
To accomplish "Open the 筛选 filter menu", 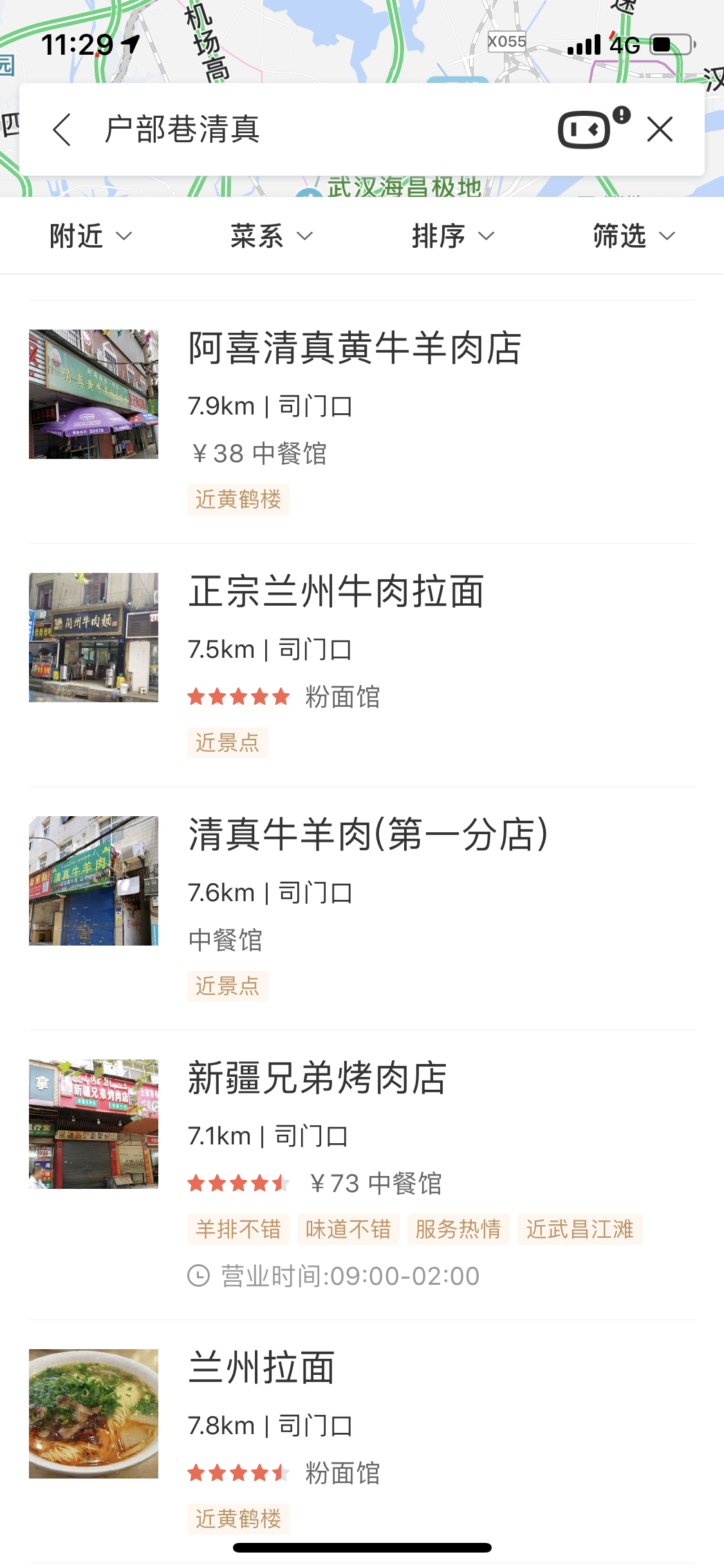I will pyautogui.click(x=633, y=236).
